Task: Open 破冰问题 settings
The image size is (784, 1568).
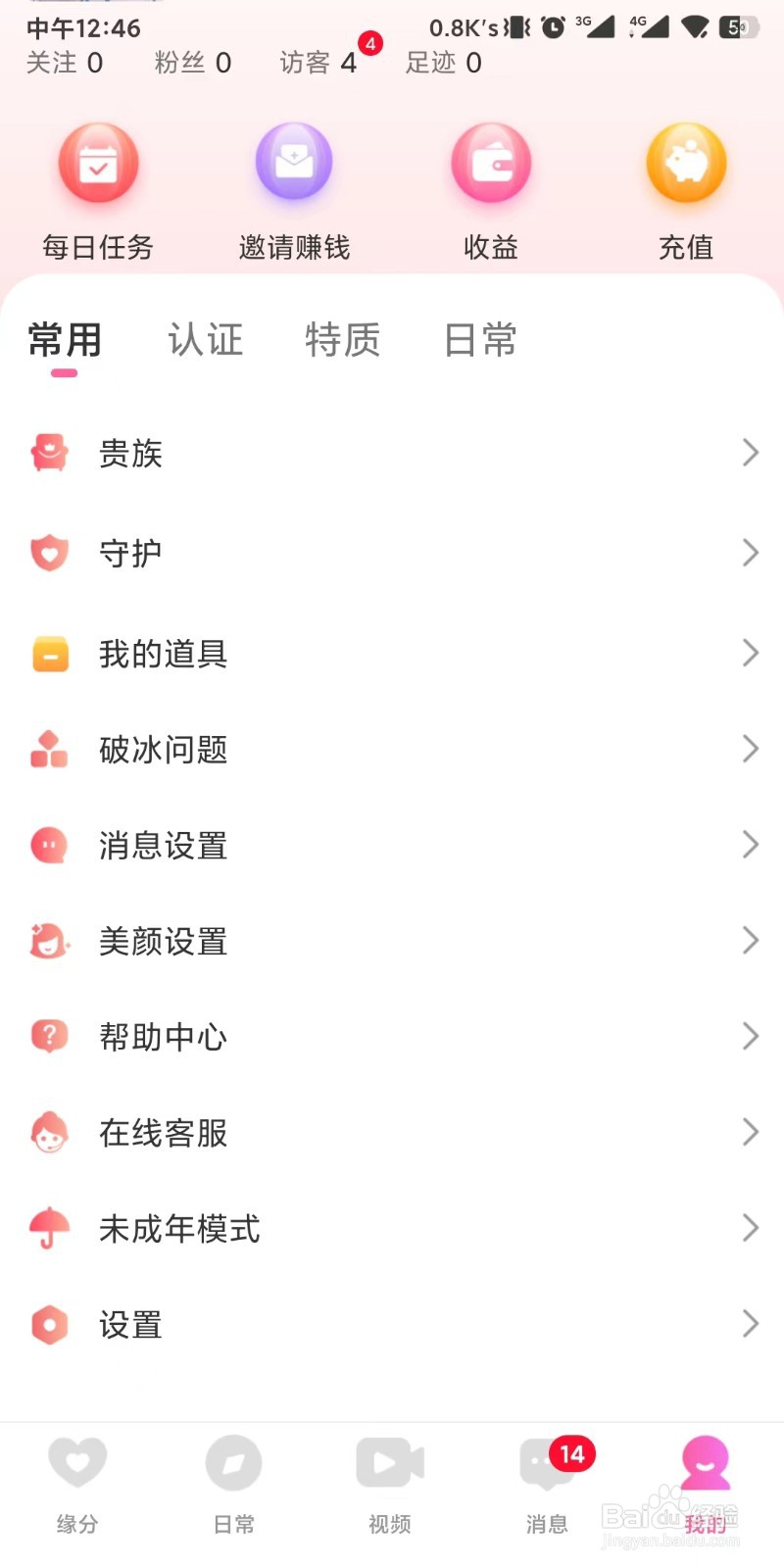Action: coord(392,749)
